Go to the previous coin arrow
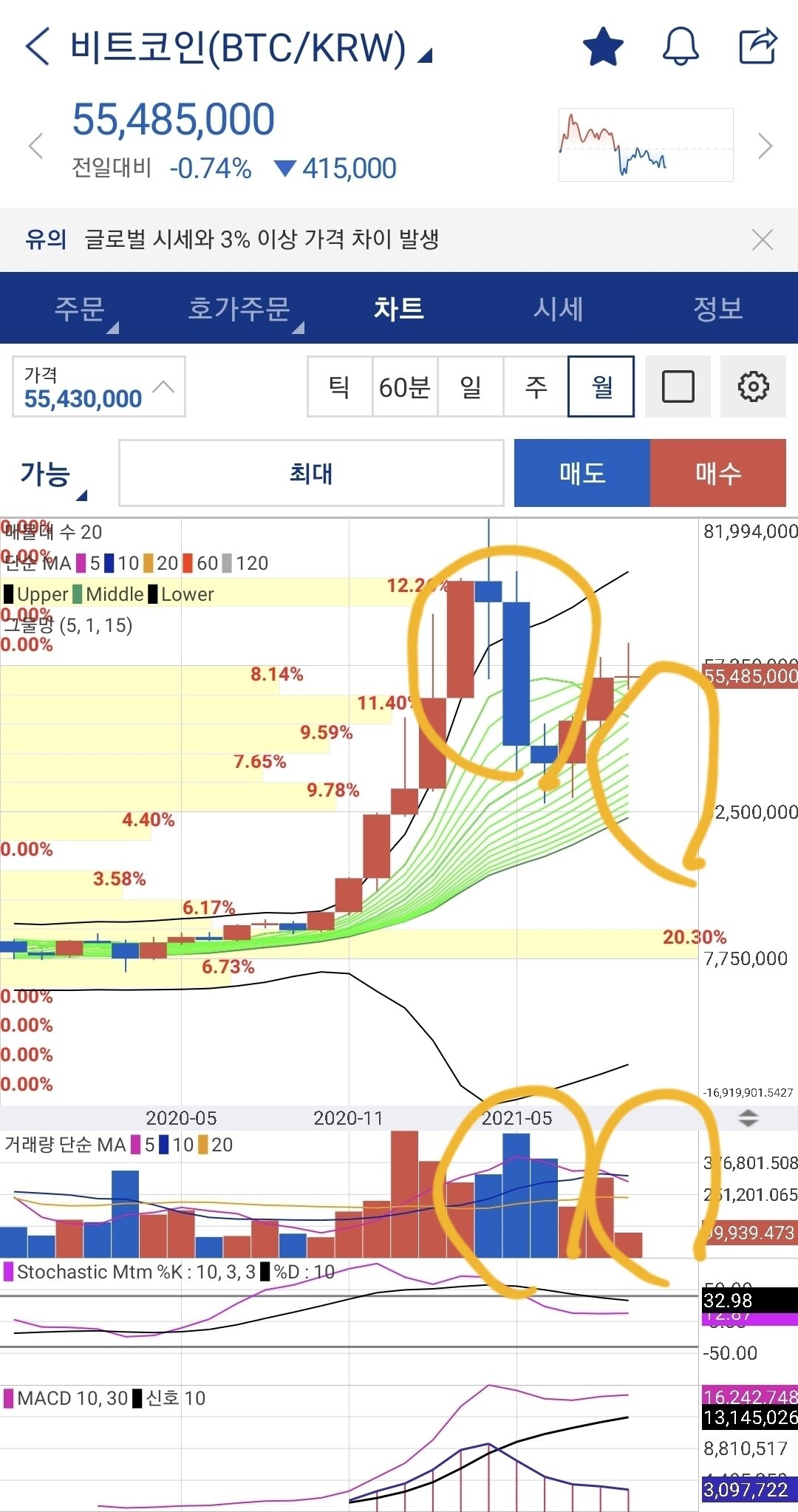This screenshot has height=1512, width=798. pos(35,146)
